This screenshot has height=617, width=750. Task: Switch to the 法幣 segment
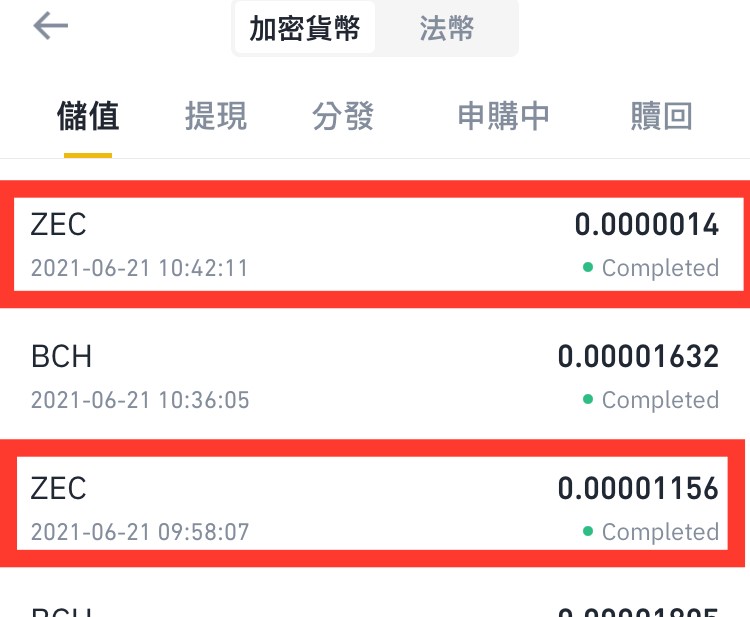pyautogui.click(x=446, y=28)
